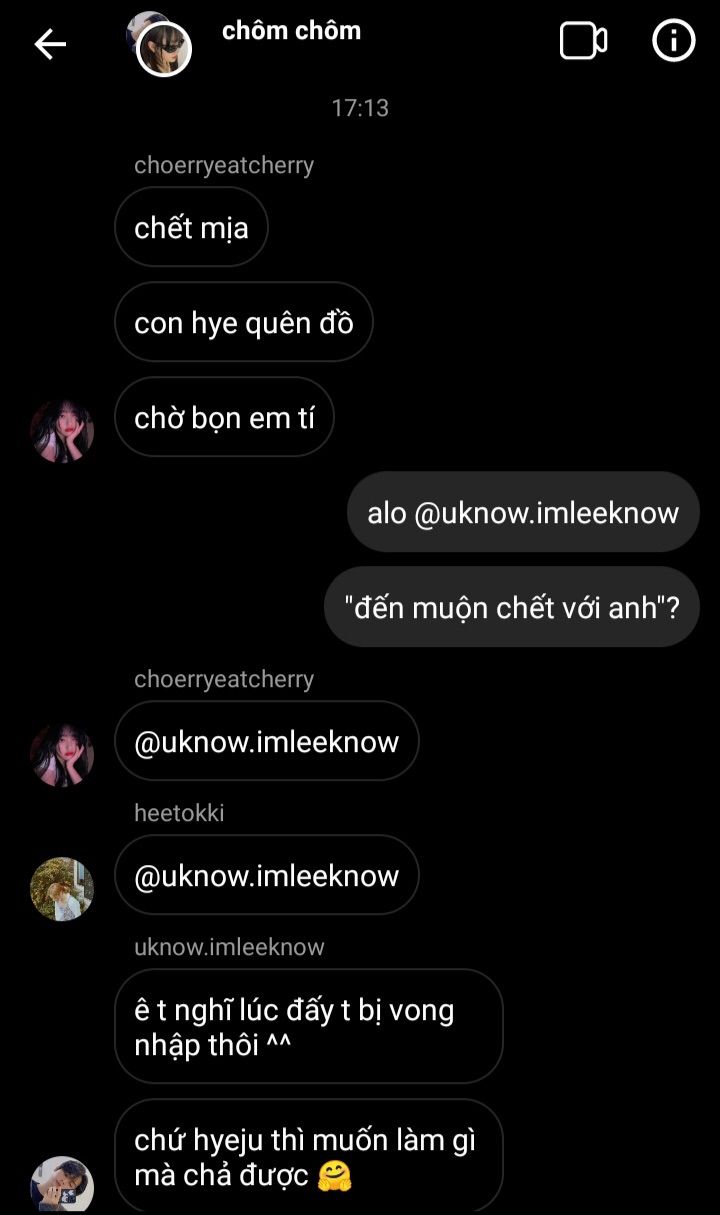Open chôm chôm group name header

[291, 31]
